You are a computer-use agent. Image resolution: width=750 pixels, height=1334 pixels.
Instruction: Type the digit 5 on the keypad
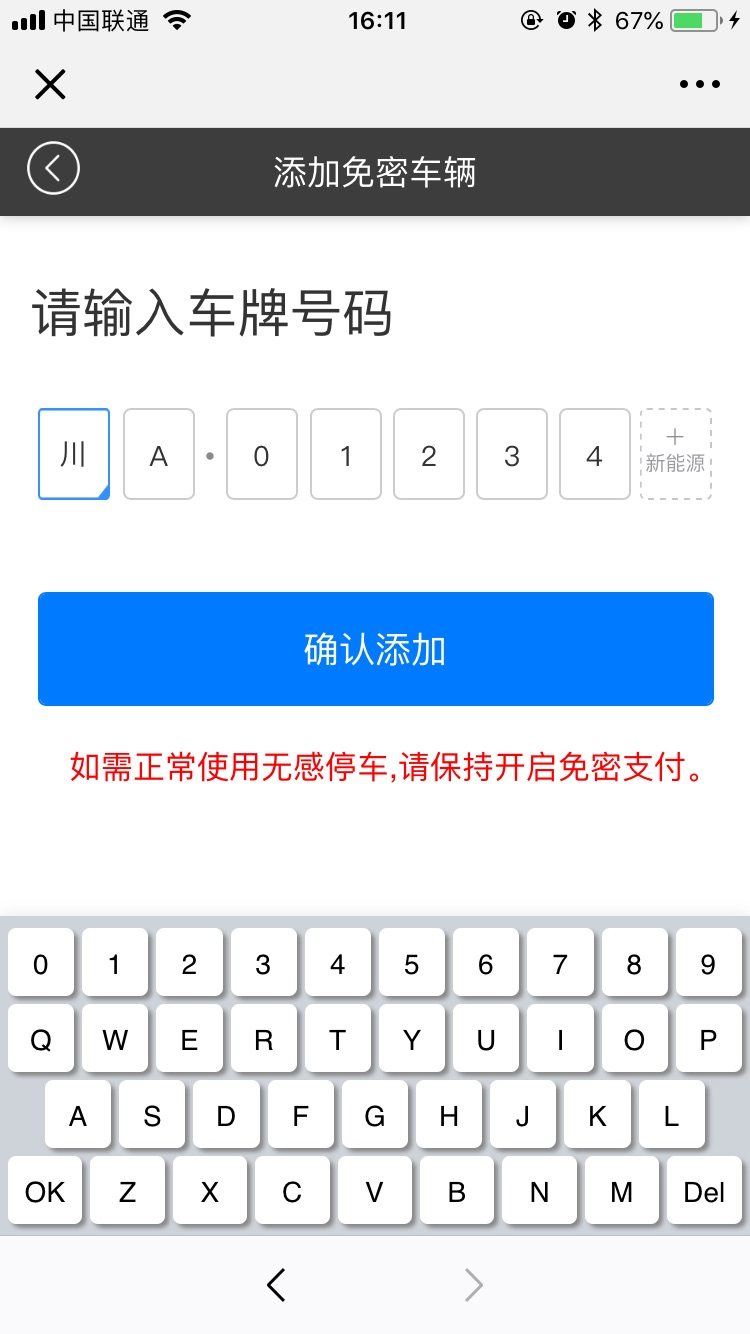click(x=411, y=963)
